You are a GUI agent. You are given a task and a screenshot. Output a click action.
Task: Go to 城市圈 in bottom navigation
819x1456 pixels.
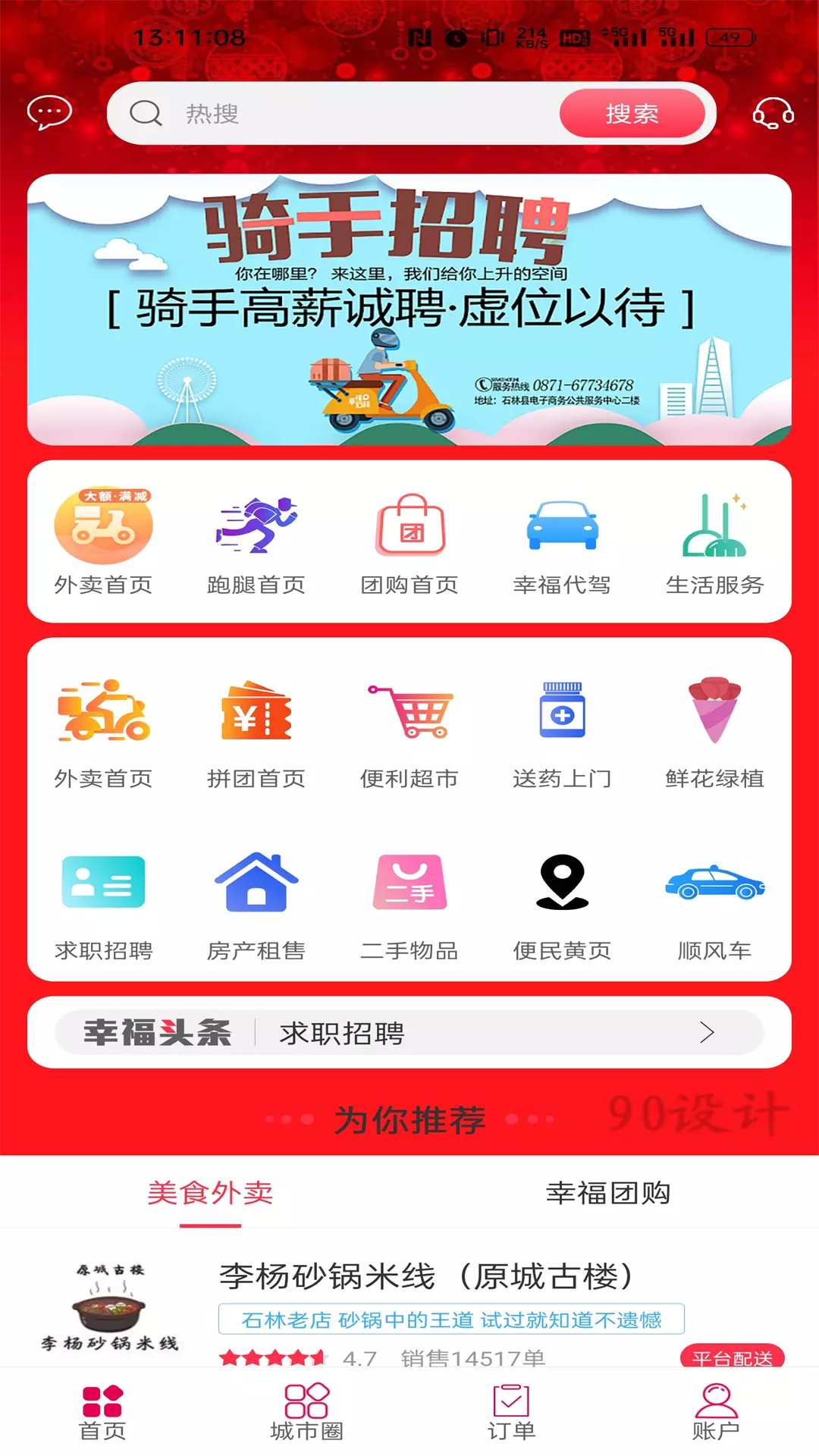[x=307, y=1412]
